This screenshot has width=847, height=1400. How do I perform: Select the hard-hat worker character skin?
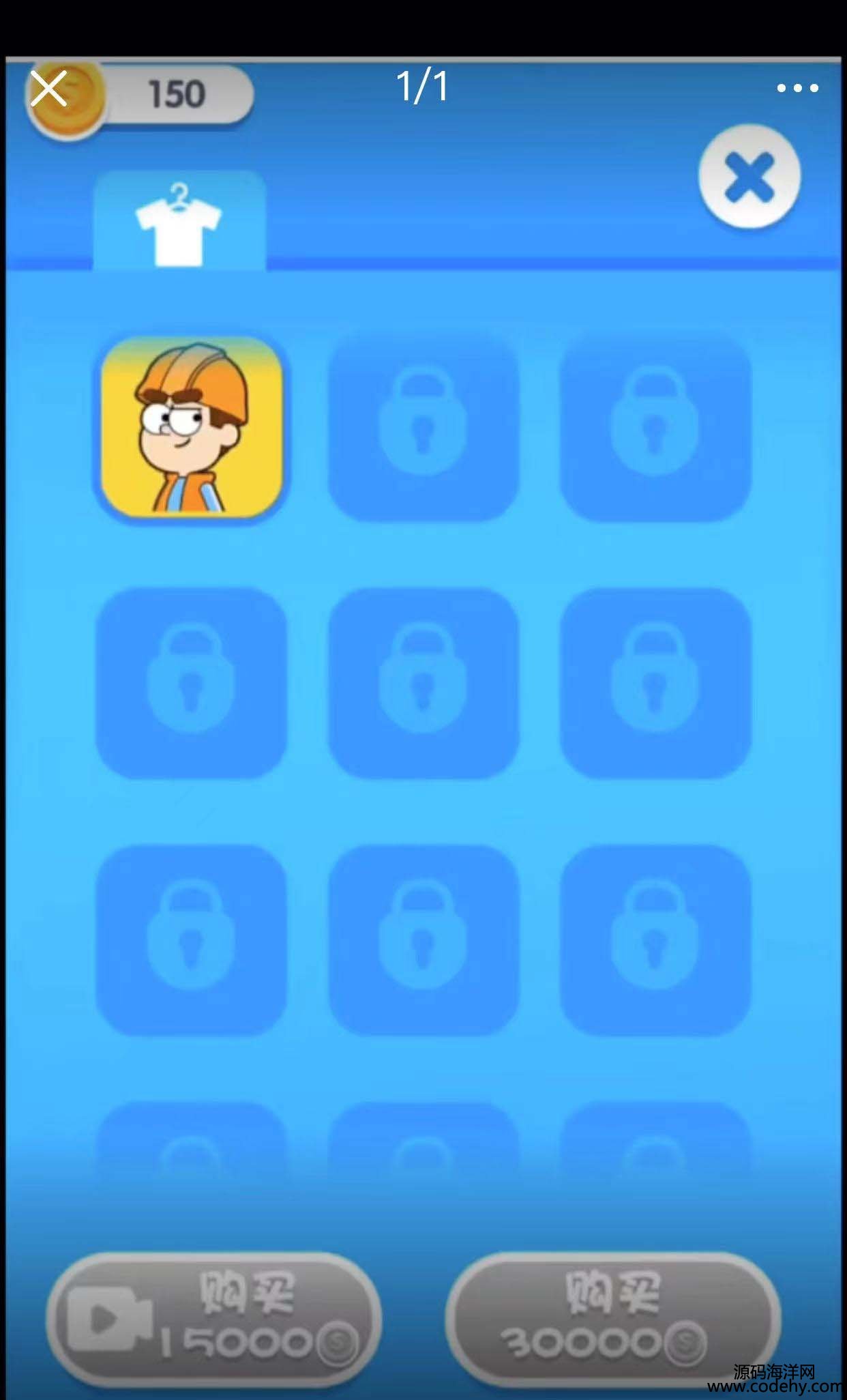click(192, 427)
